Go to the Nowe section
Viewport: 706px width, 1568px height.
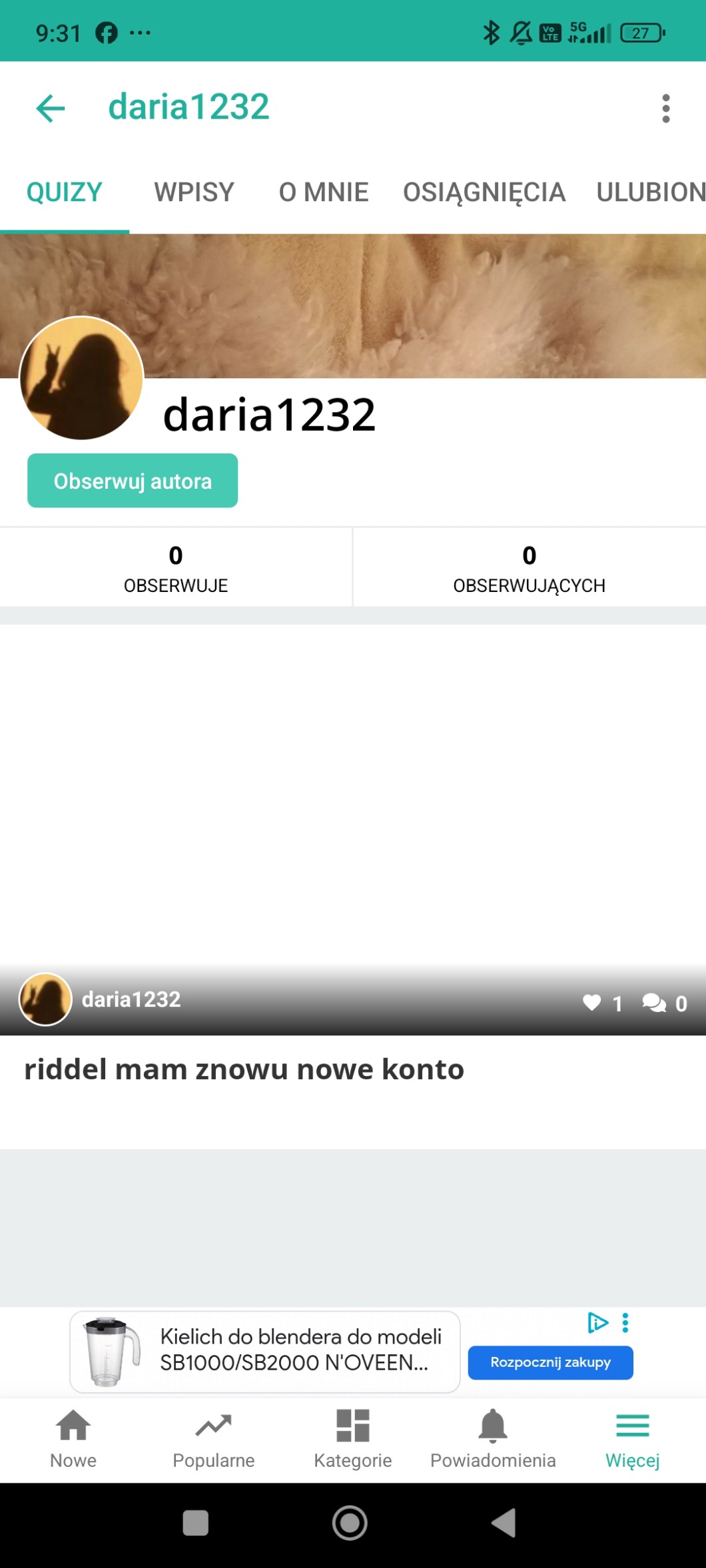coord(73,1438)
